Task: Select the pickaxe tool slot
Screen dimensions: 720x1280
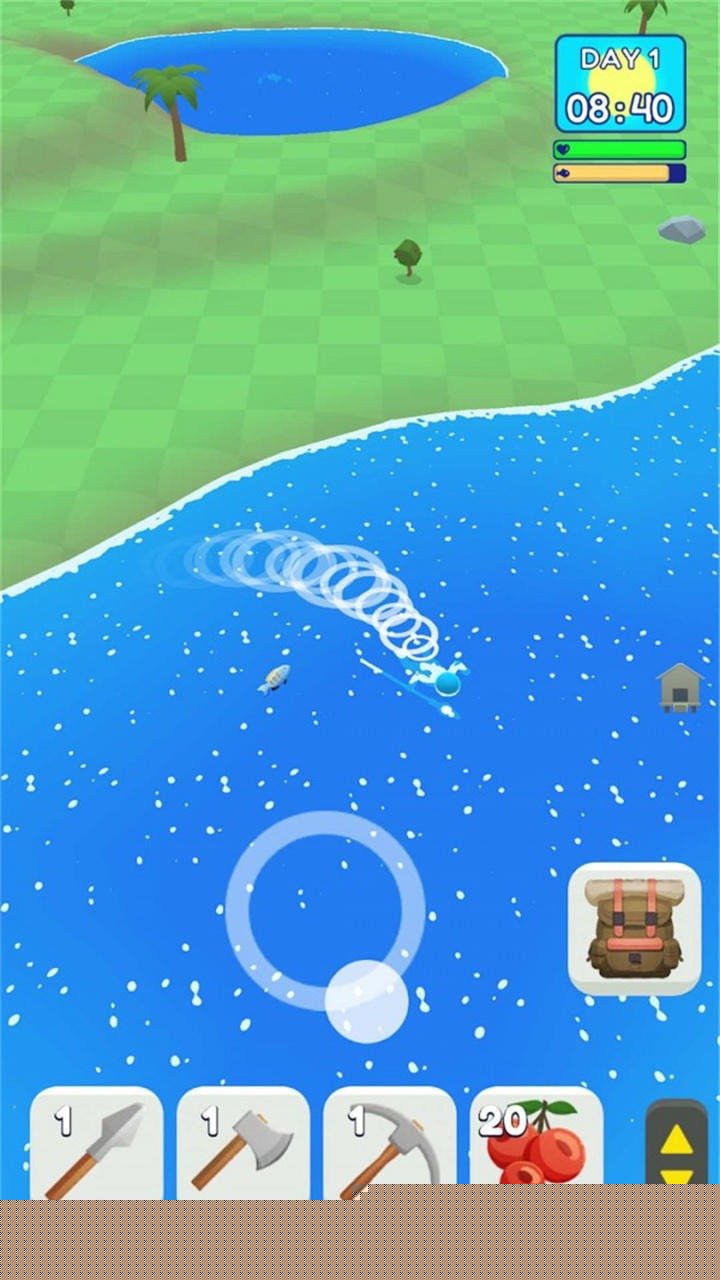Action: (389, 1144)
